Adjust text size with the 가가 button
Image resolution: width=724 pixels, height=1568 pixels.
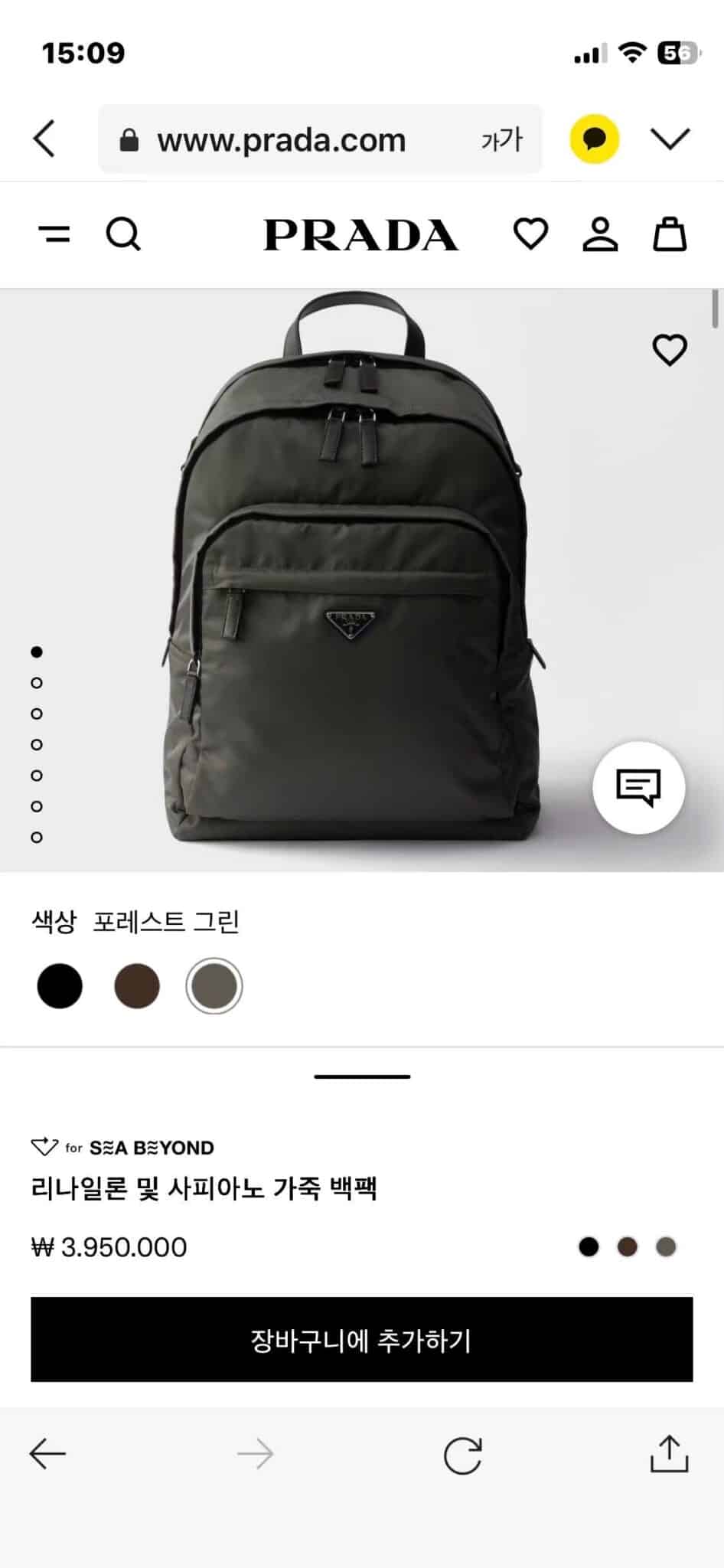click(501, 140)
